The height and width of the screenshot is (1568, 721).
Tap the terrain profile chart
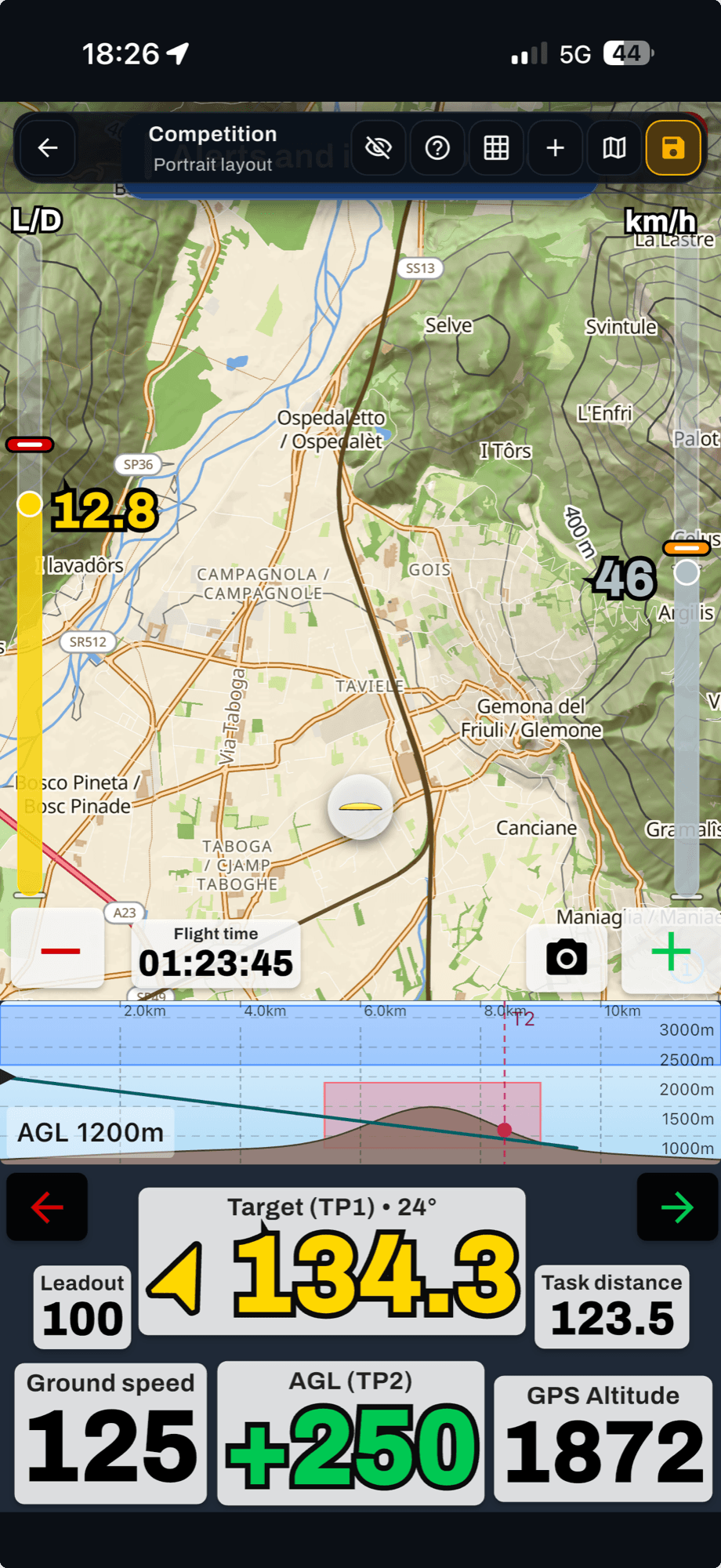pyautogui.click(x=360, y=1083)
